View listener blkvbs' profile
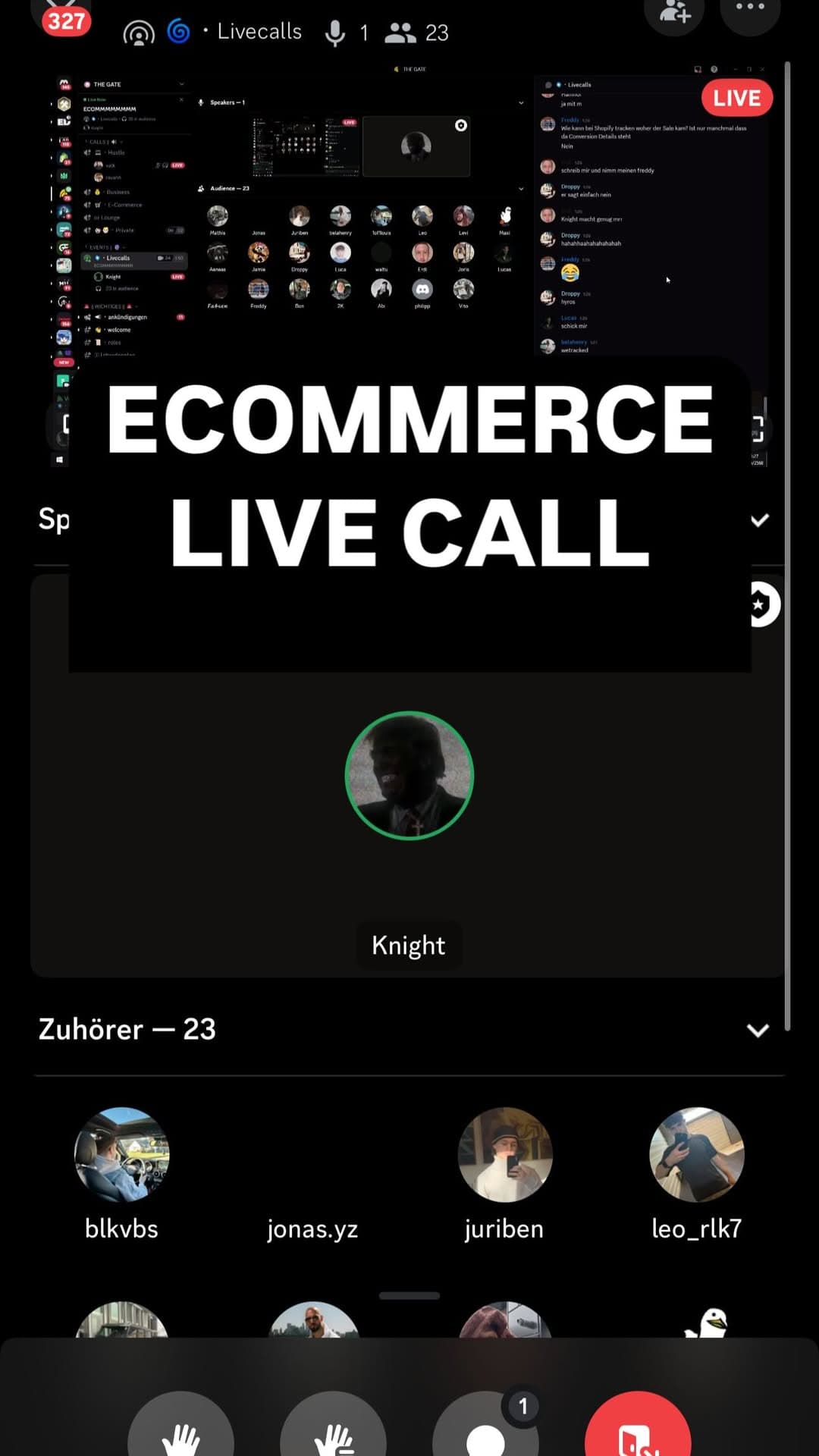Image resolution: width=819 pixels, height=1456 pixels. pyautogui.click(x=121, y=1155)
